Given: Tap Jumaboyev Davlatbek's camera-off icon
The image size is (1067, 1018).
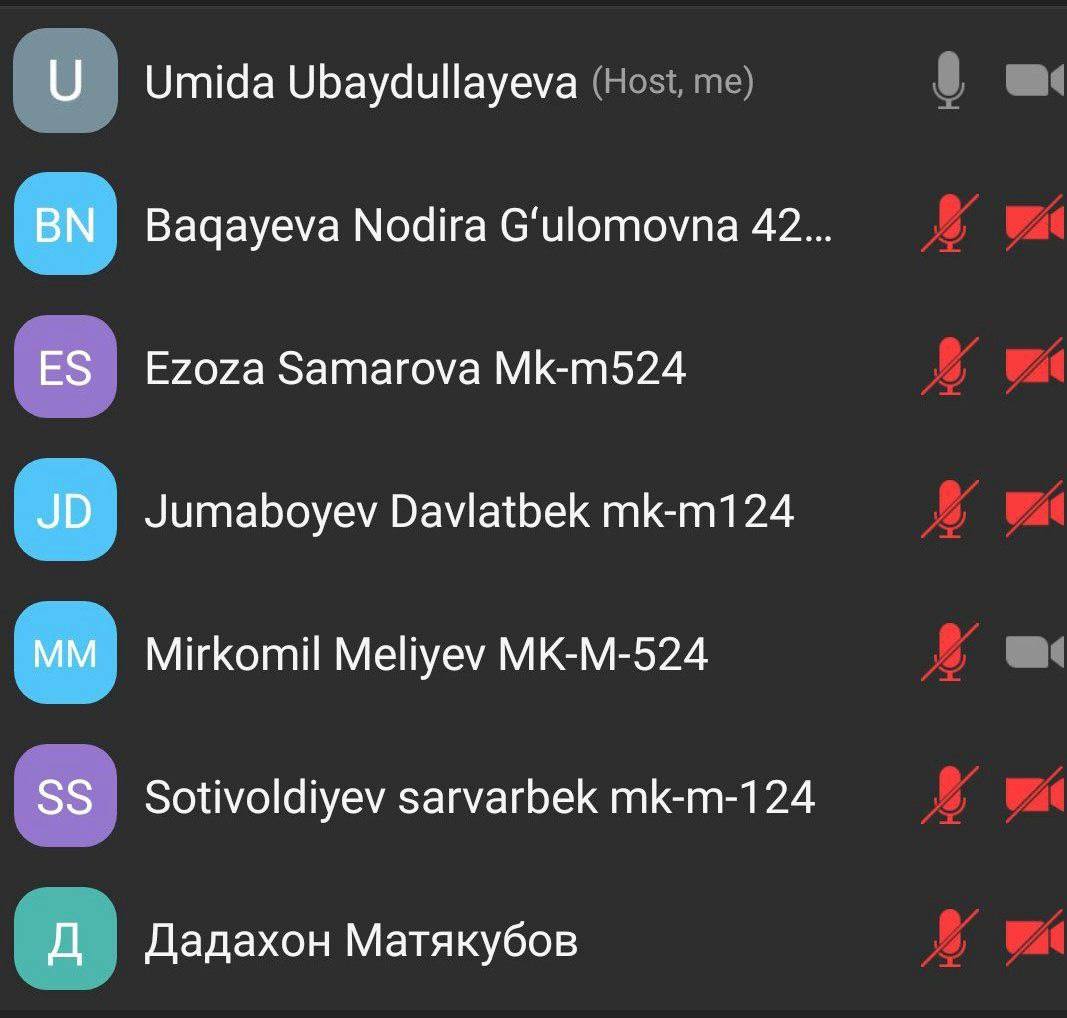Looking at the screenshot, I should 1034,511.
